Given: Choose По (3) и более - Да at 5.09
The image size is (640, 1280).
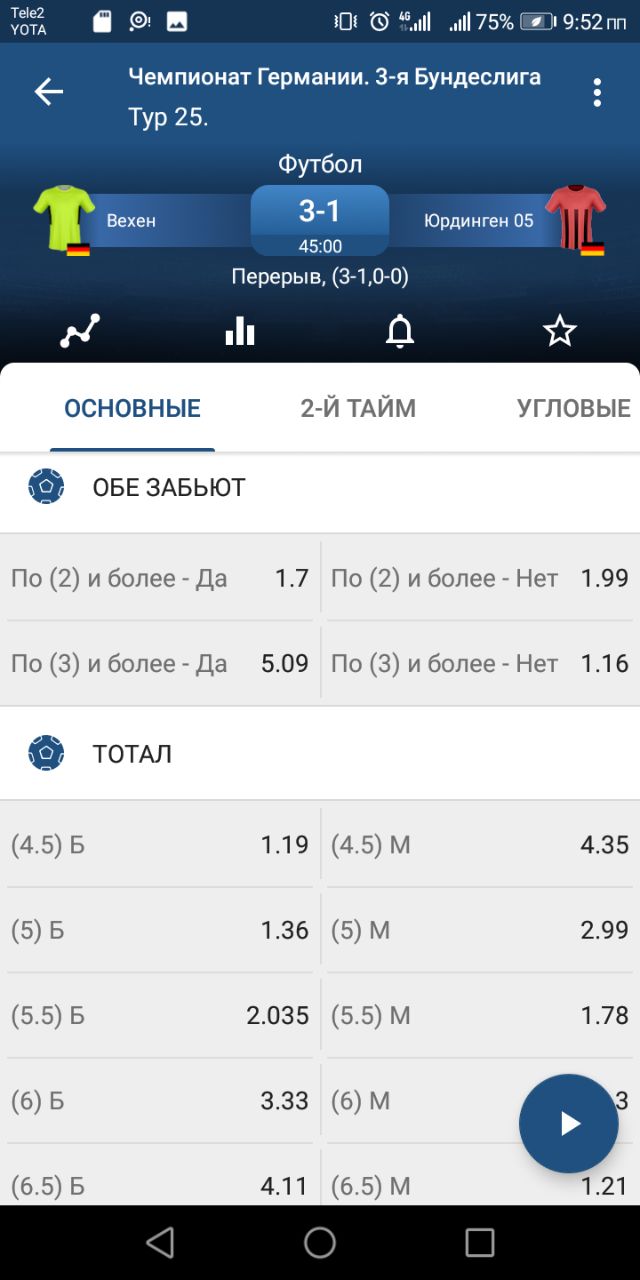Looking at the screenshot, I should (160, 663).
